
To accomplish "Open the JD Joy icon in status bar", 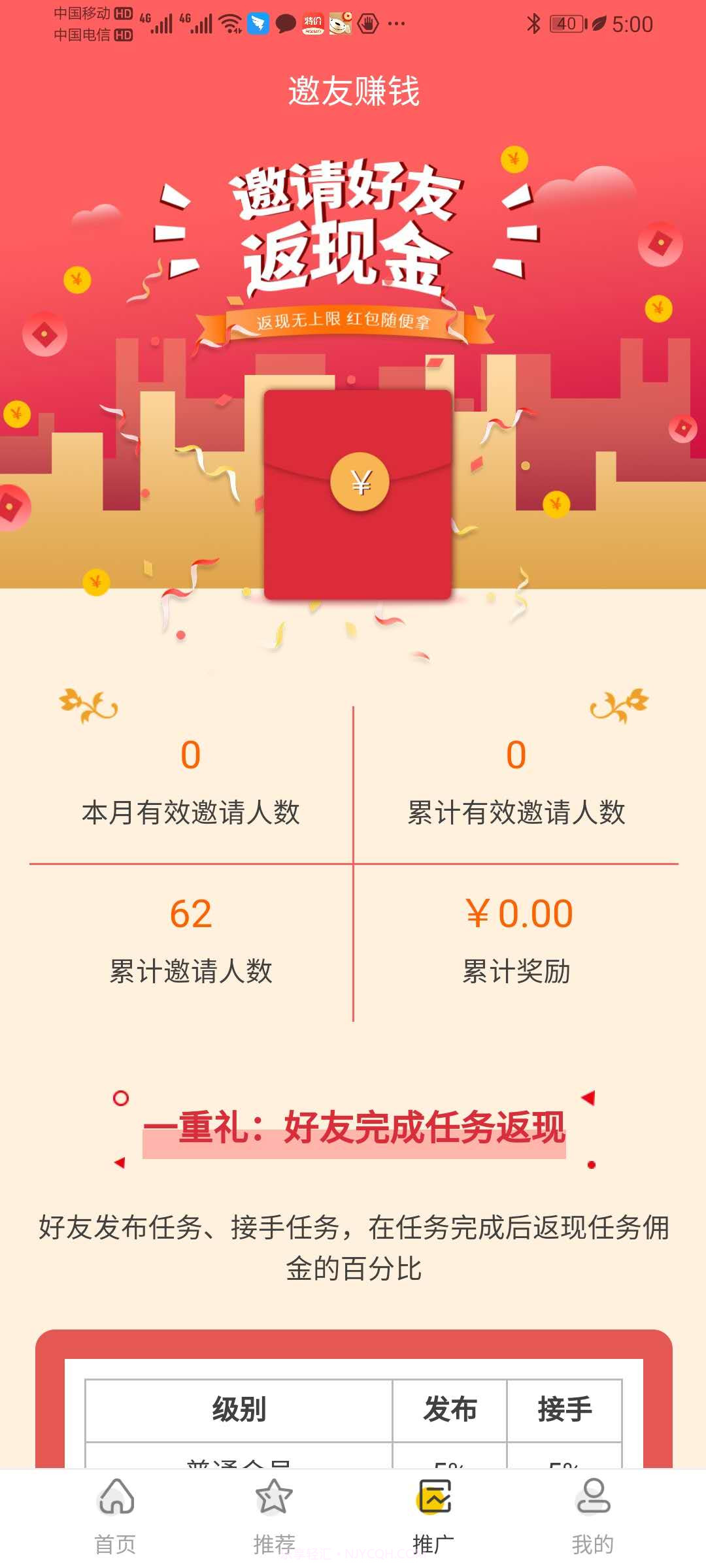I will (x=339, y=22).
